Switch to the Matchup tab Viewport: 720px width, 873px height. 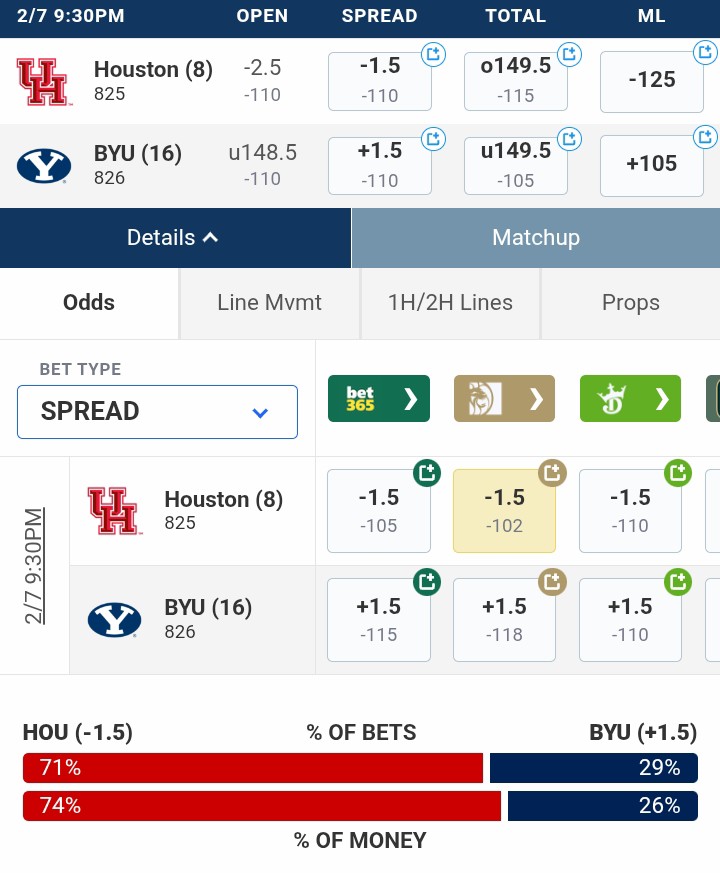[x=535, y=238]
